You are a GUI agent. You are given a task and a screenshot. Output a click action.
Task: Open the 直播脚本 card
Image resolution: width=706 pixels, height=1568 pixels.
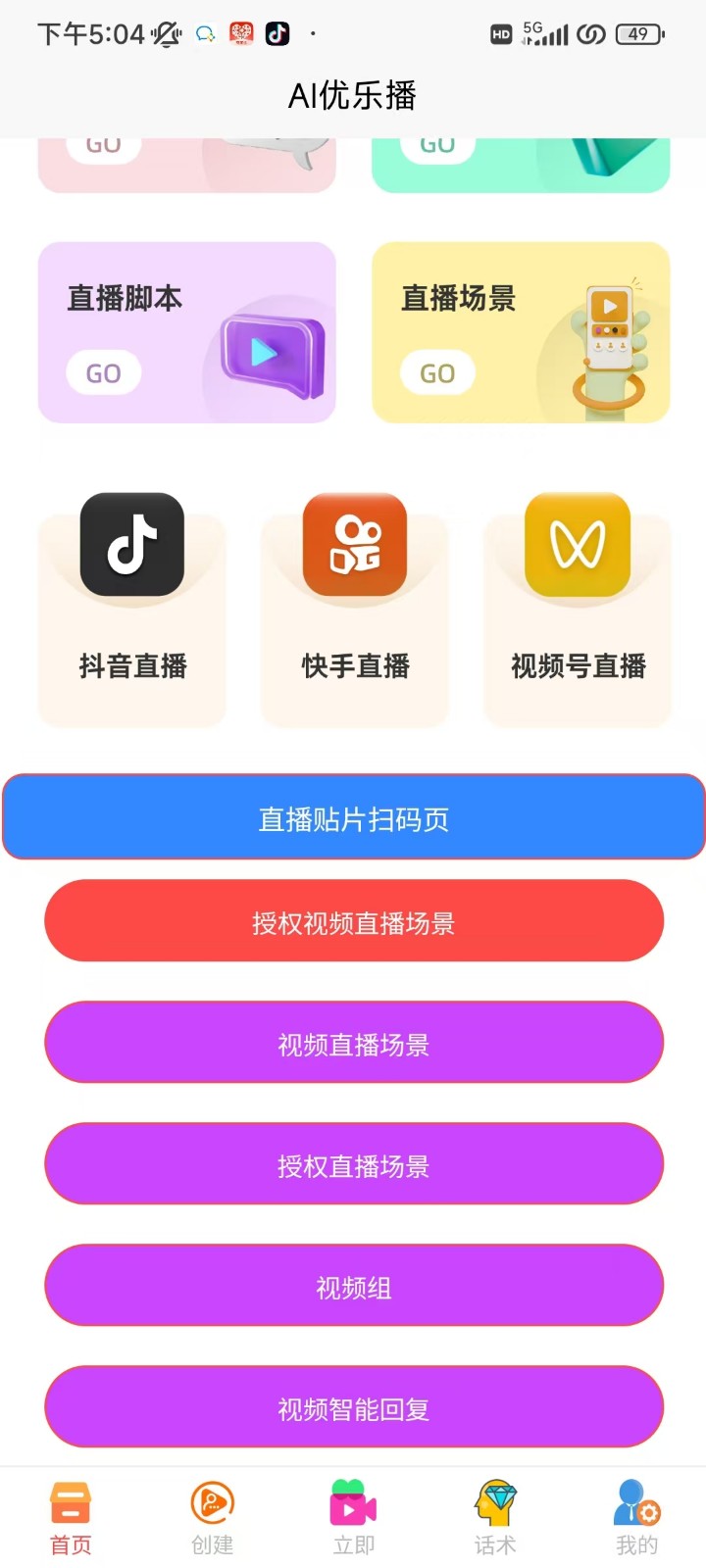186,332
